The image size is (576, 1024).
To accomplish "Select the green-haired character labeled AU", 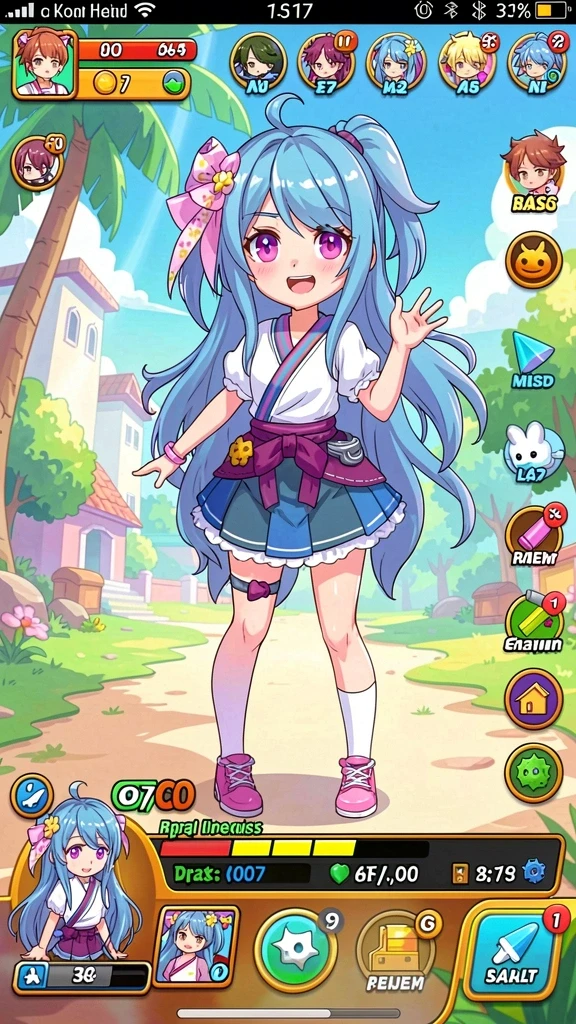I will coord(259,63).
